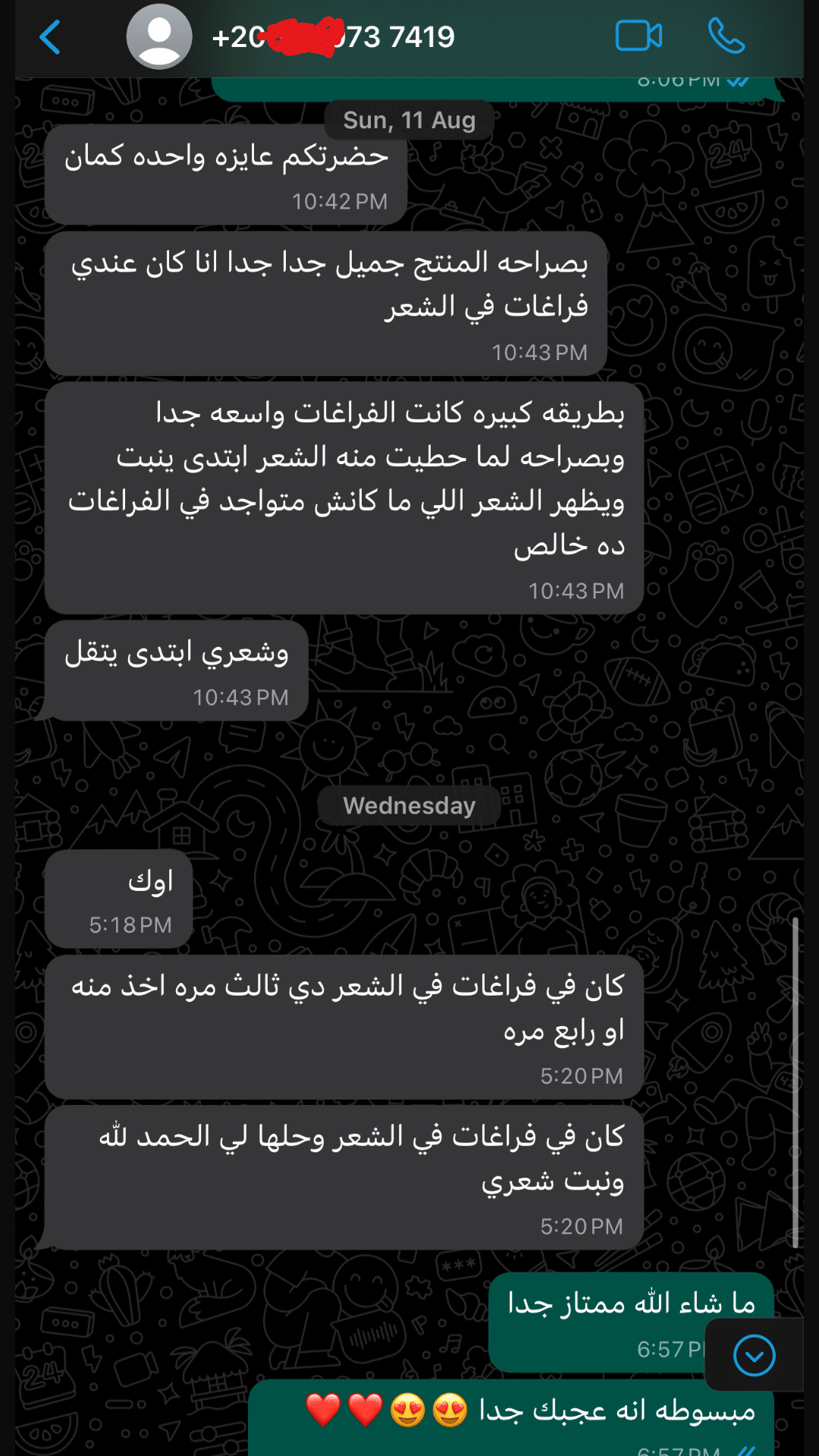The width and height of the screenshot is (819, 1456).
Task: Go back to the chats list
Action: click(50, 37)
